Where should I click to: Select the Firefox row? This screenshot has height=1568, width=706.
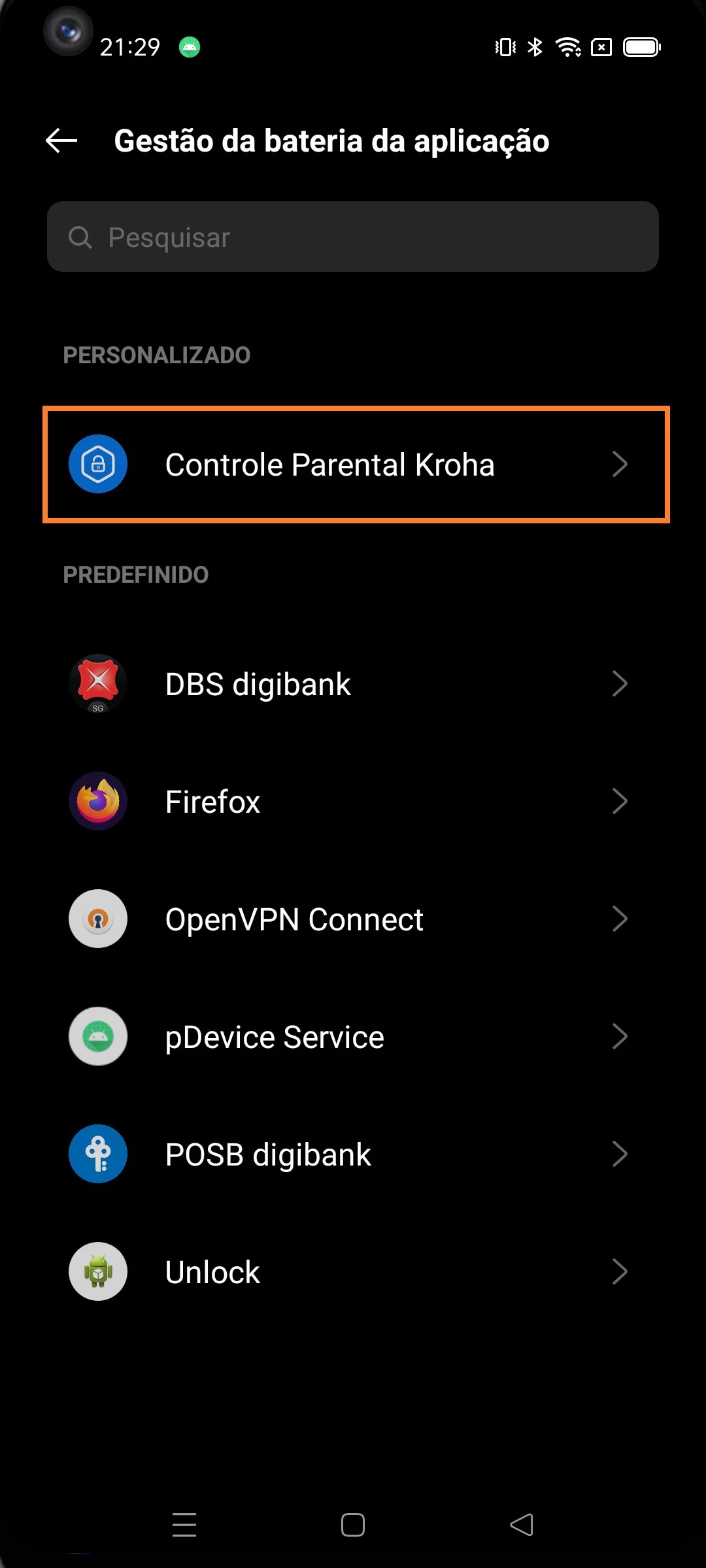(x=353, y=802)
